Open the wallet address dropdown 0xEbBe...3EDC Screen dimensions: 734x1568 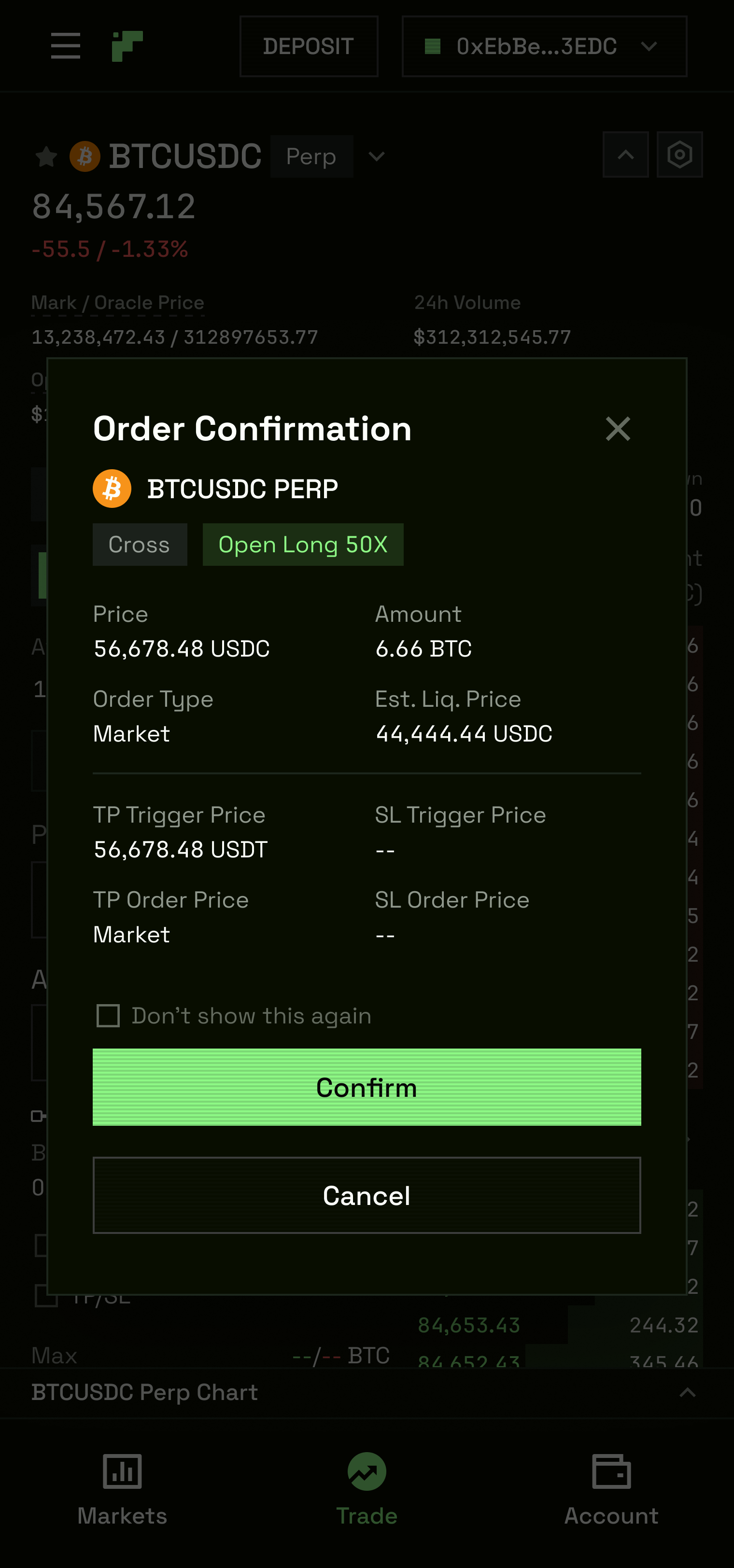pyautogui.click(x=544, y=46)
